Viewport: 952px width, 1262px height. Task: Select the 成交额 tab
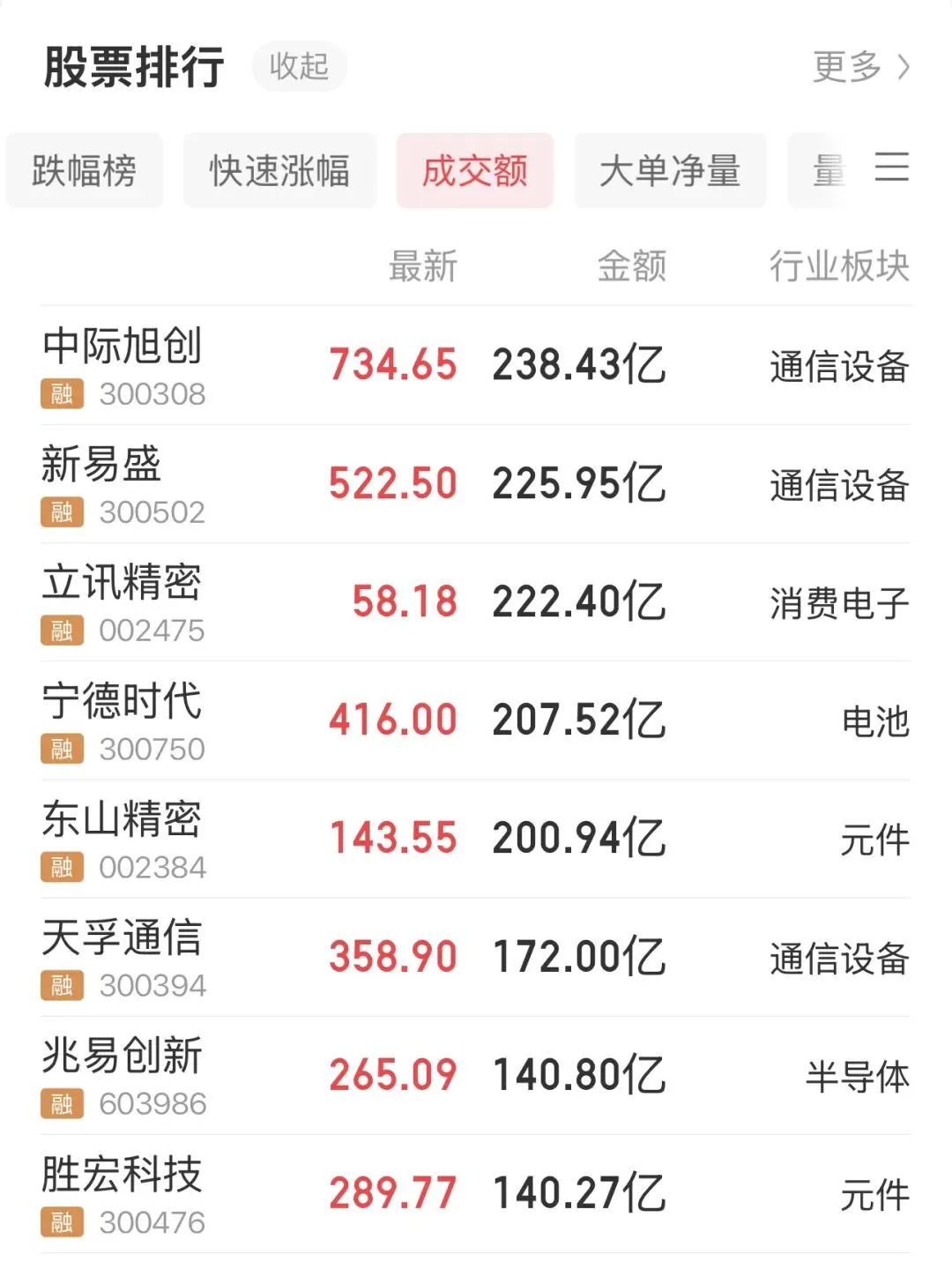click(475, 170)
